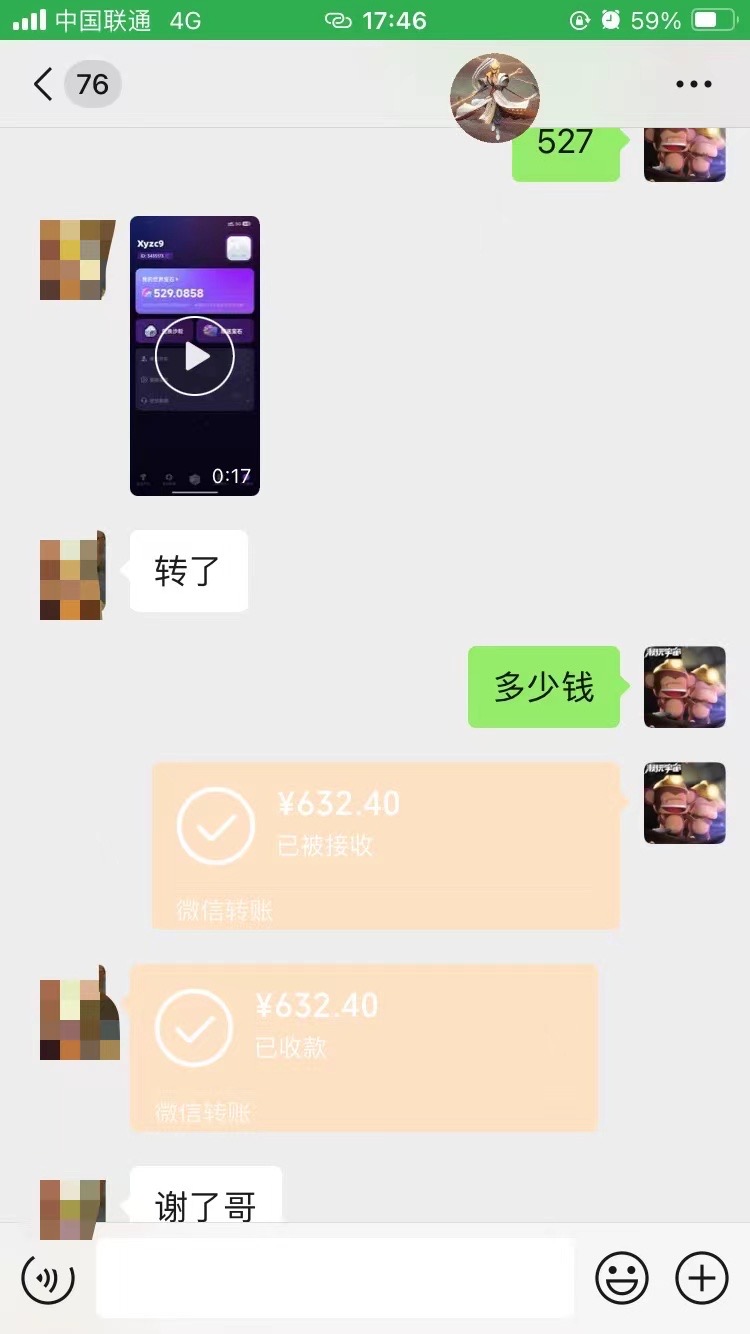The height and width of the screenshot is (1334, 750).
Task: Switch to voice message input
Action: (48, 1278)
